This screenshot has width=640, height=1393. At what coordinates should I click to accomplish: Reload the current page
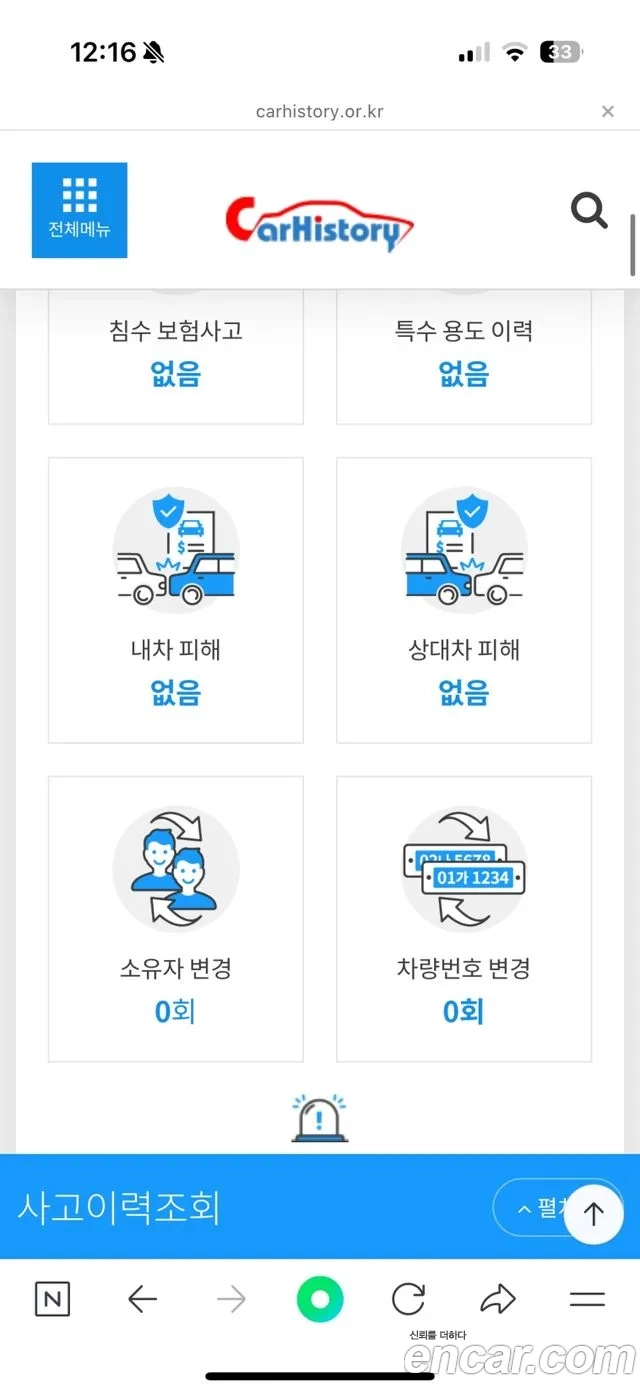click(408, 1300)
